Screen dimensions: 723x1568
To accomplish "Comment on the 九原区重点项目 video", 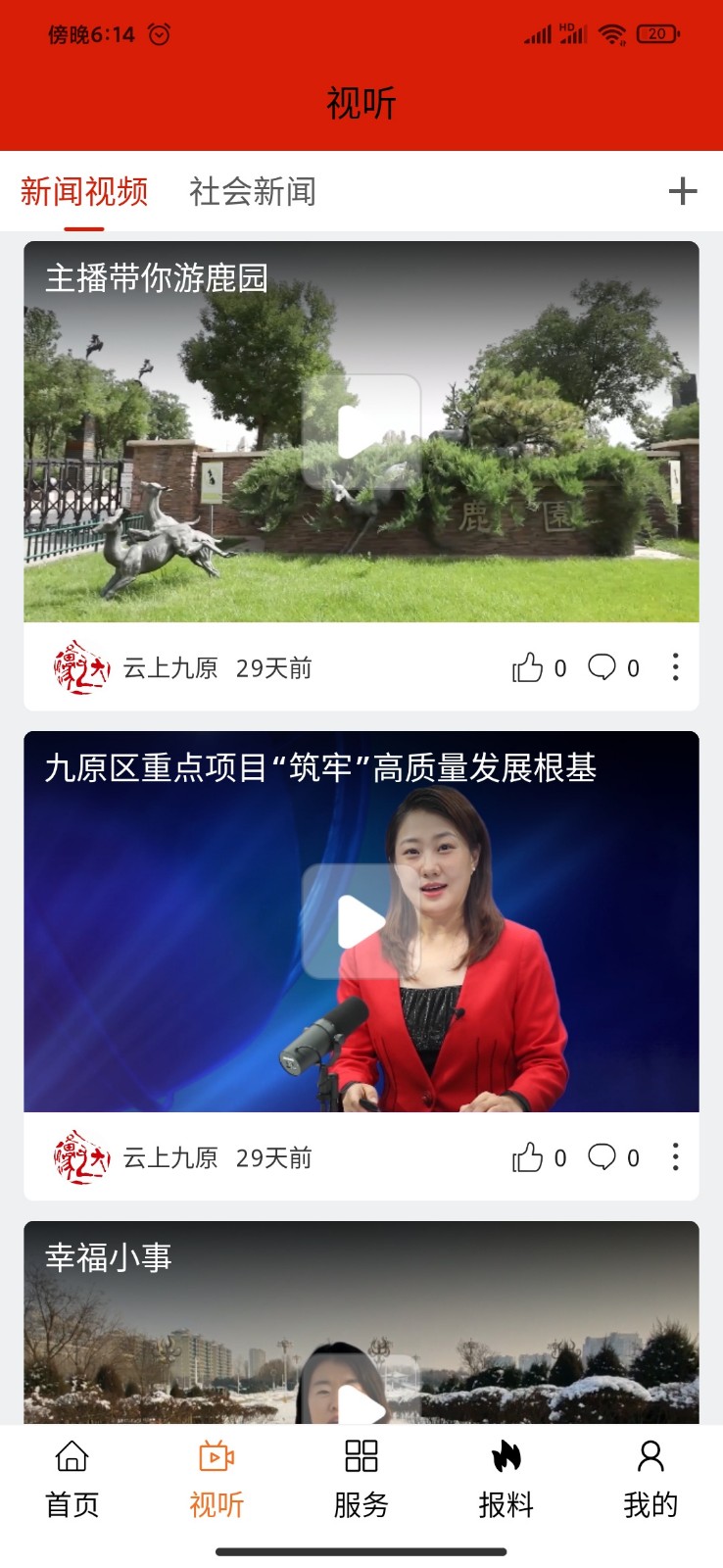I will click(602, 1157).
